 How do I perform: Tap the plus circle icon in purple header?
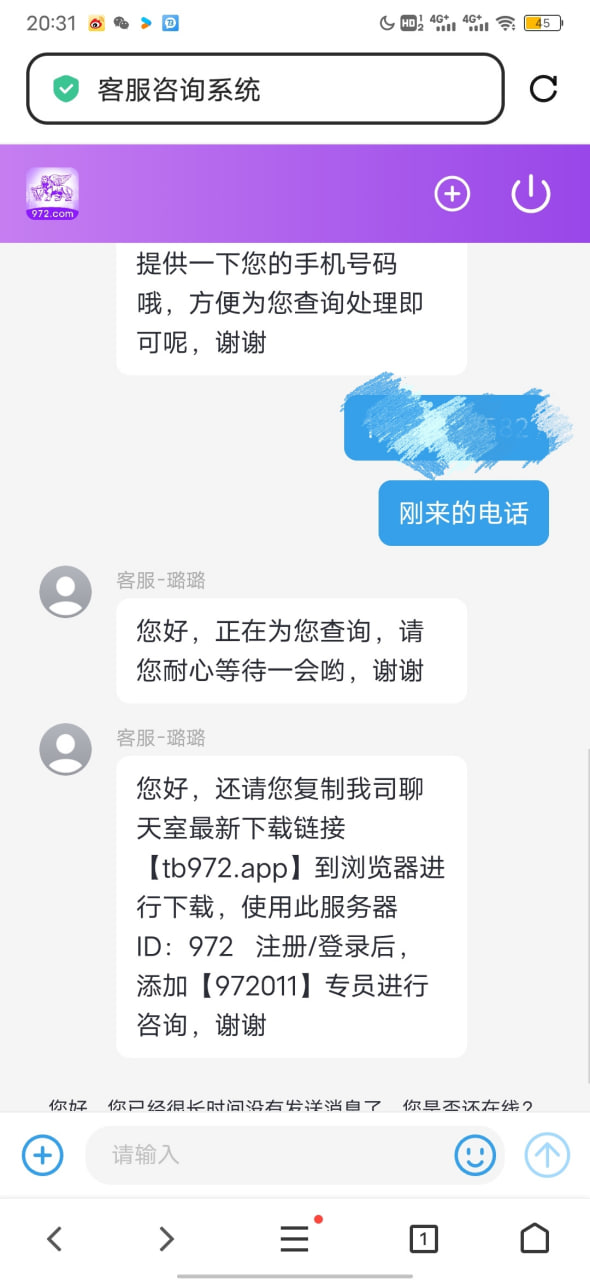(452, 193)
